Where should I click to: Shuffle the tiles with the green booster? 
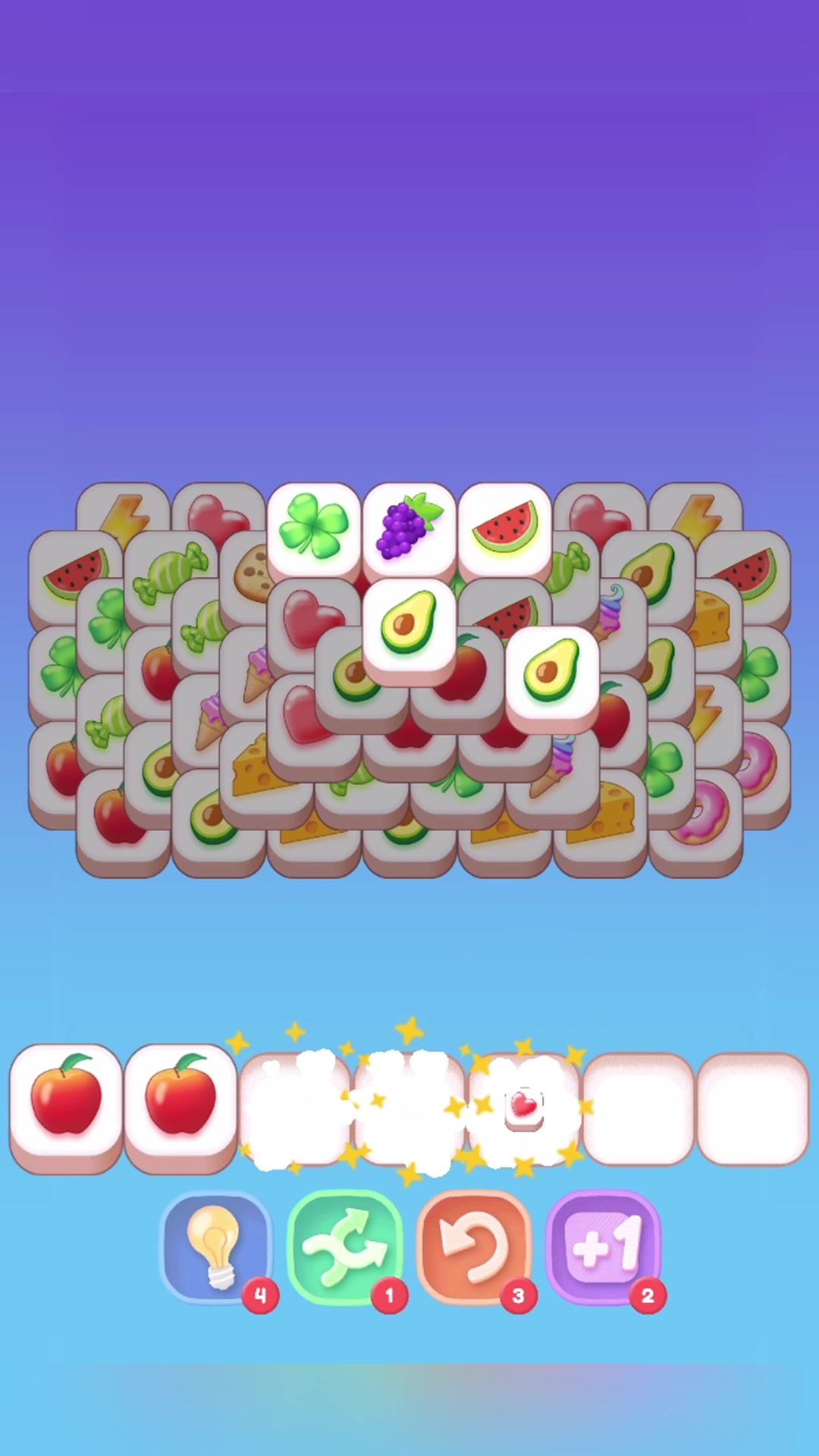point(345,1246)
